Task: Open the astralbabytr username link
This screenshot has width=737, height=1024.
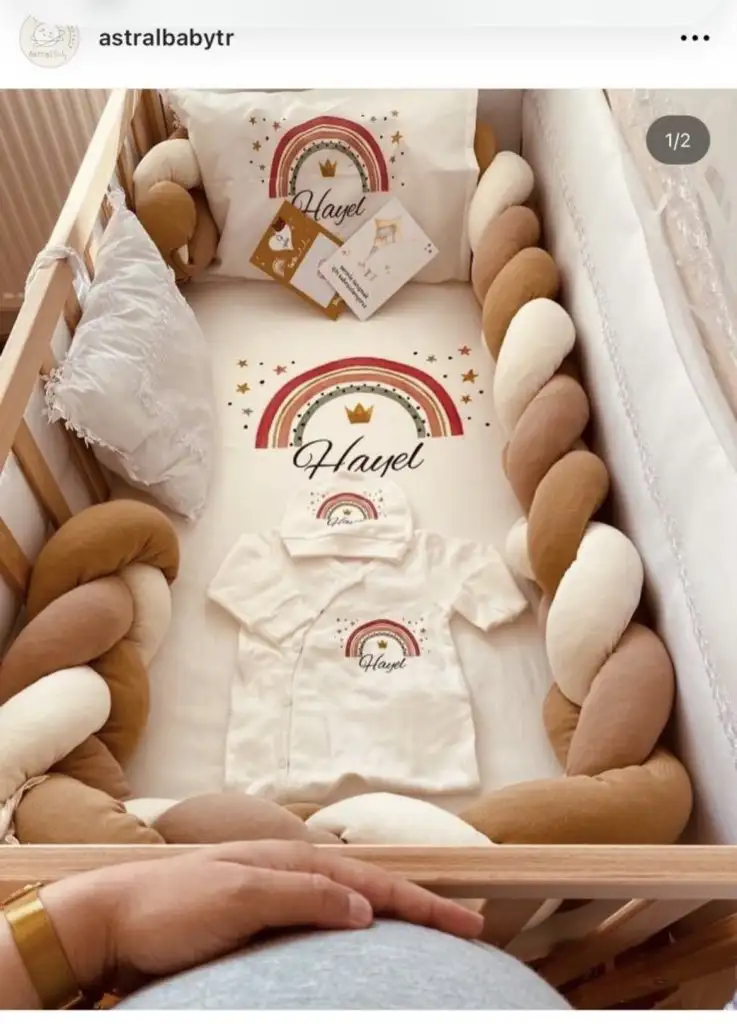Action: (x=165, y=38)
